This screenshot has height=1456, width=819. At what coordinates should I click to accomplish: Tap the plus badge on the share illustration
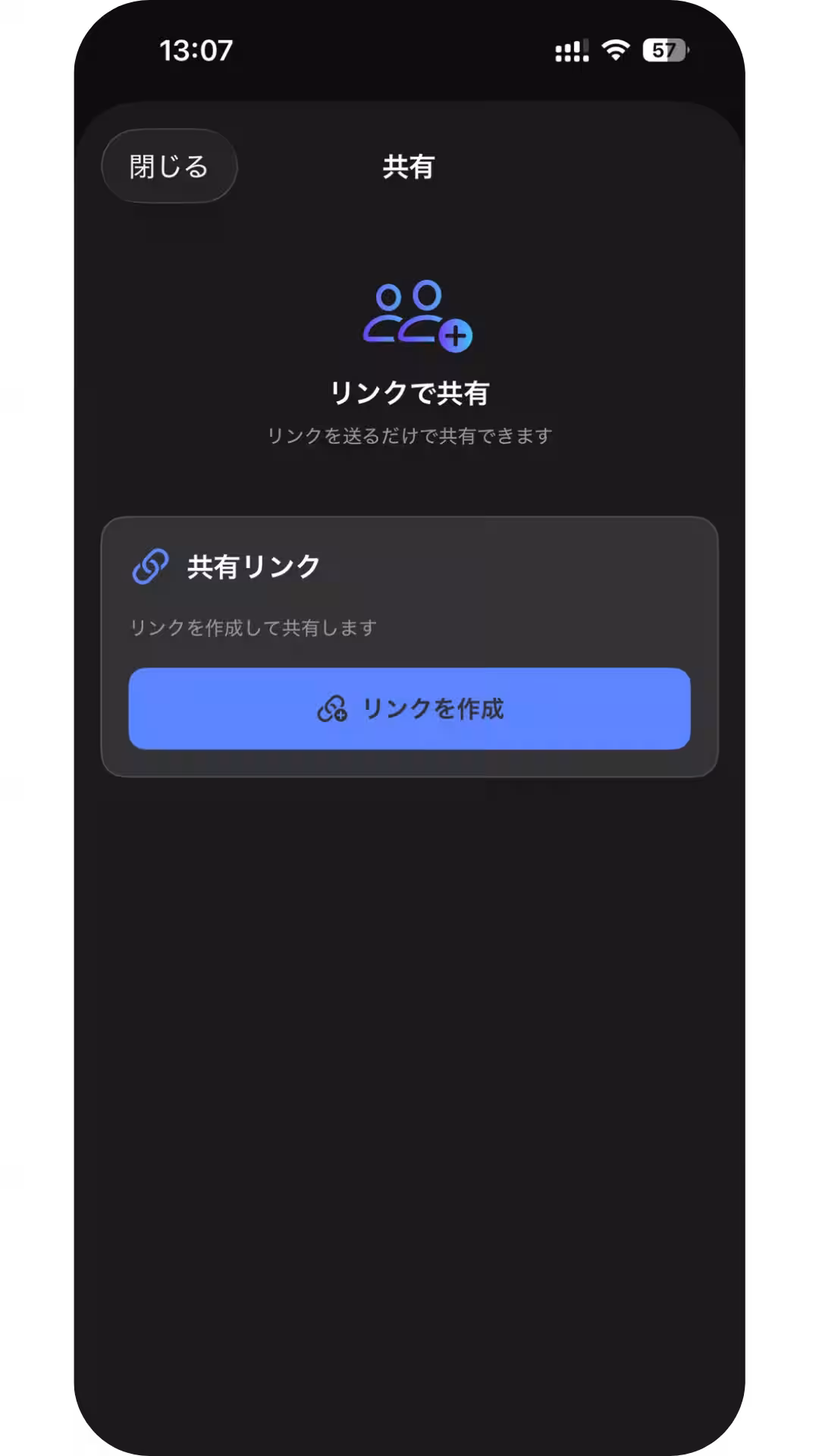click(457, 335)
